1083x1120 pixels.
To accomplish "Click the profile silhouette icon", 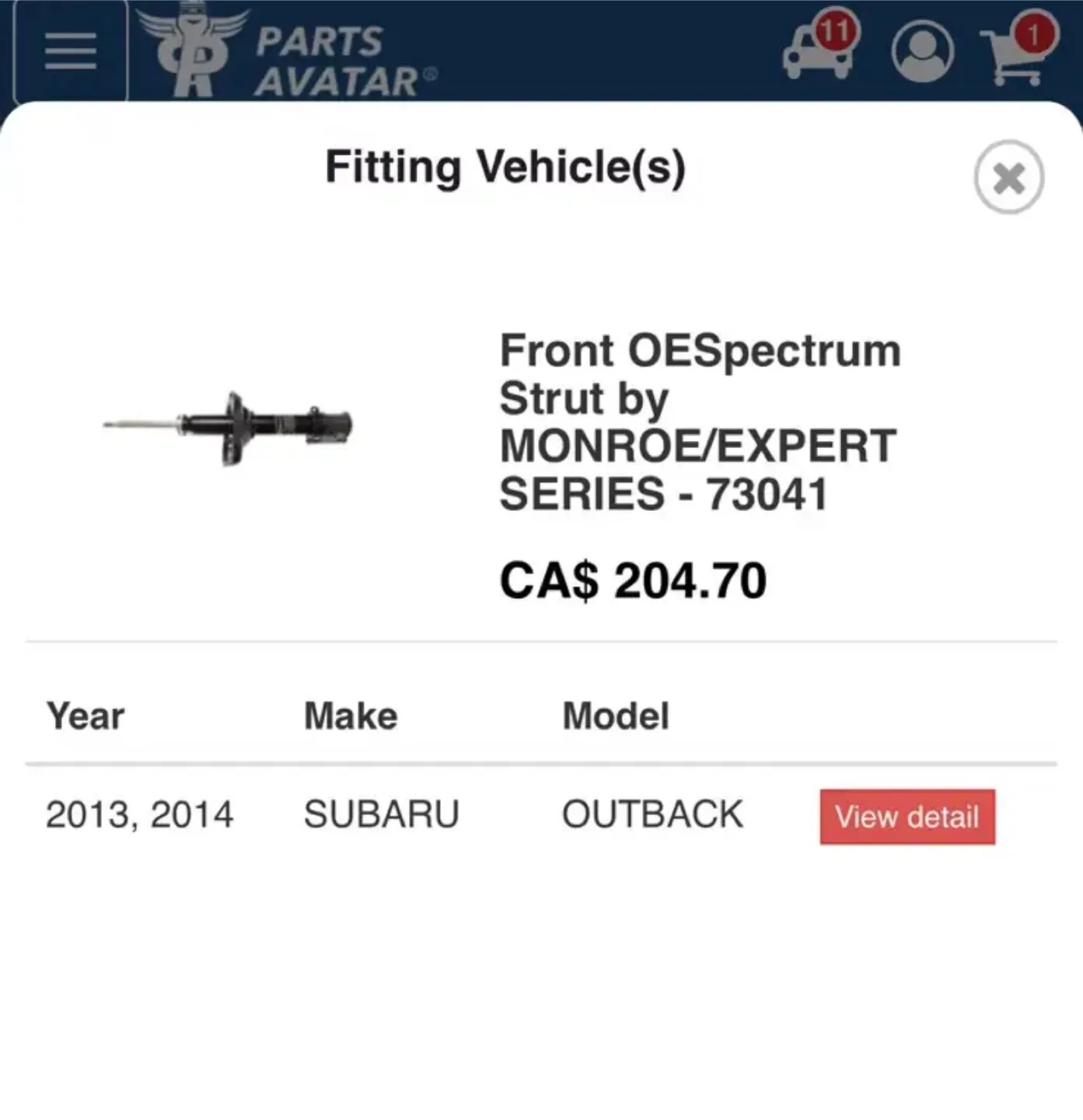I will tap(921, 51).
